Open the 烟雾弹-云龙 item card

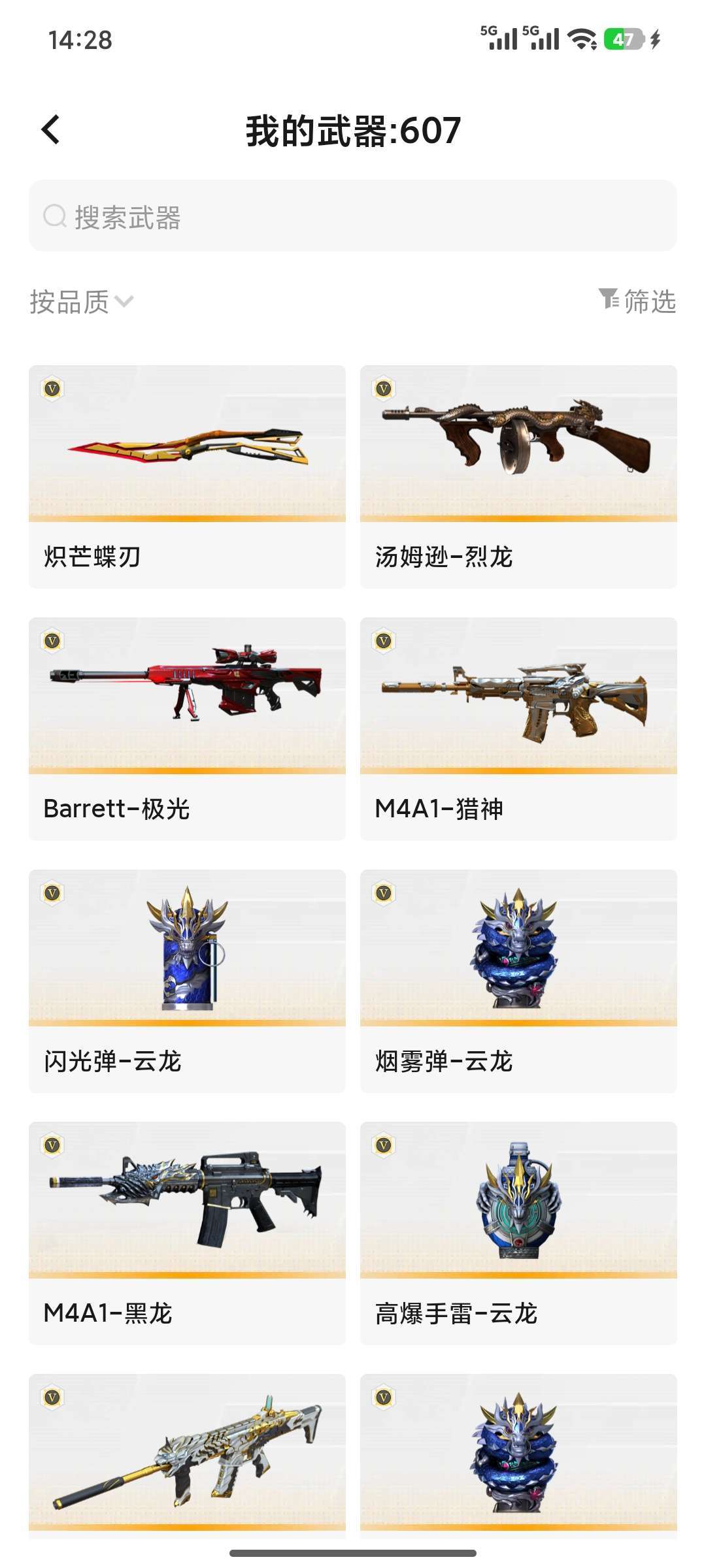[x=518, y=980]
